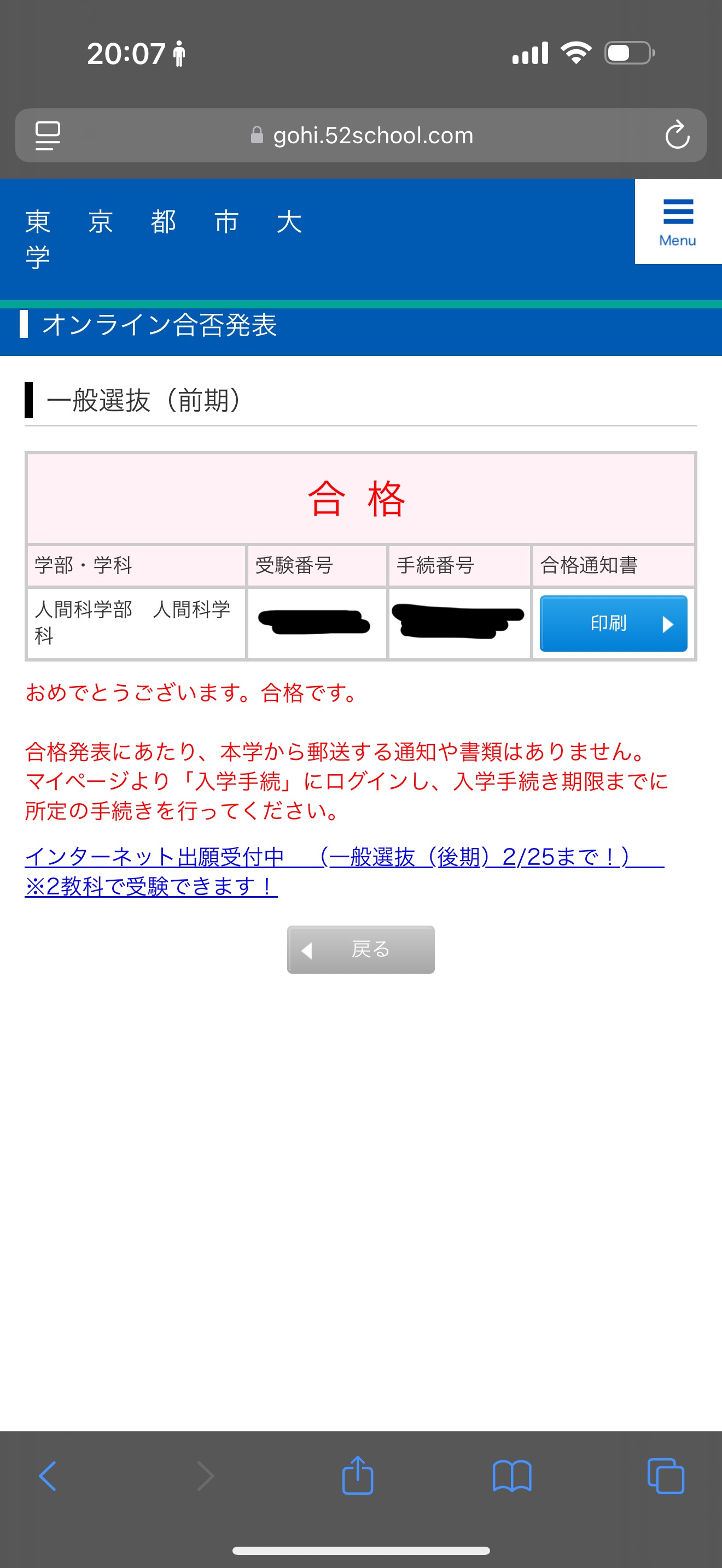722x1568 pixels.
Task: Show all open Safari tabs
Action: [x=665, y=1476]
